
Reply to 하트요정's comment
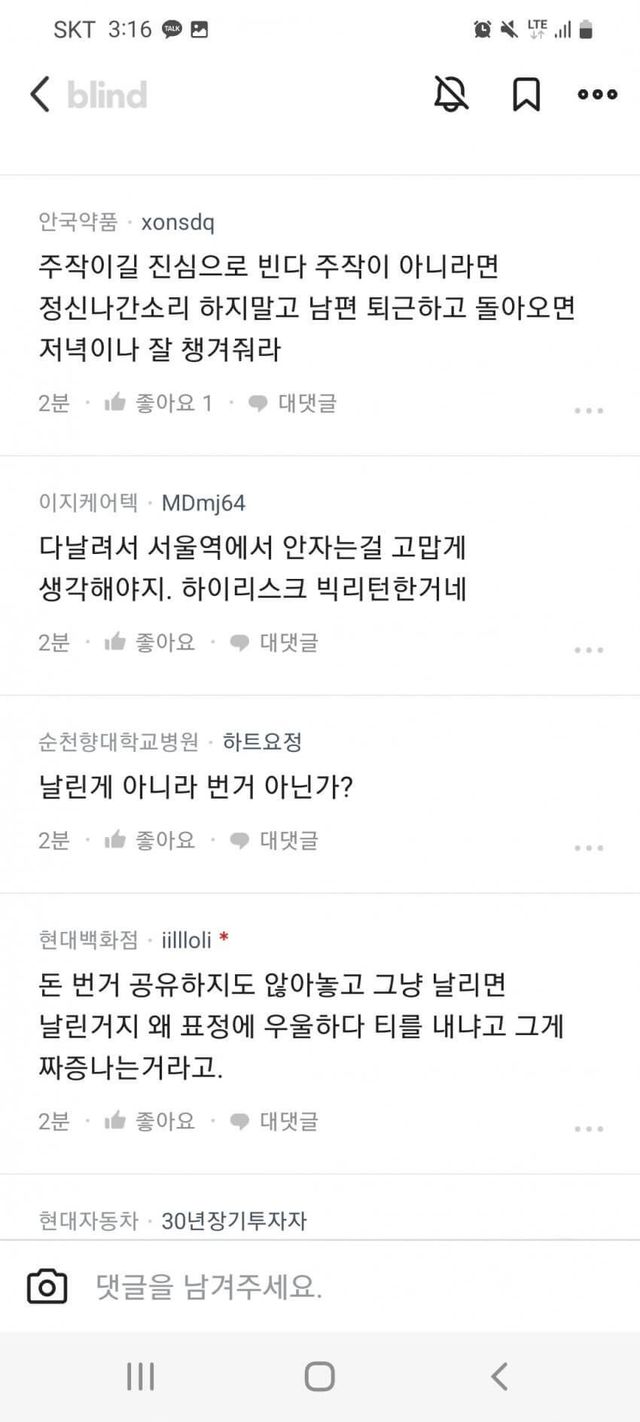click(x=275, y=840)
